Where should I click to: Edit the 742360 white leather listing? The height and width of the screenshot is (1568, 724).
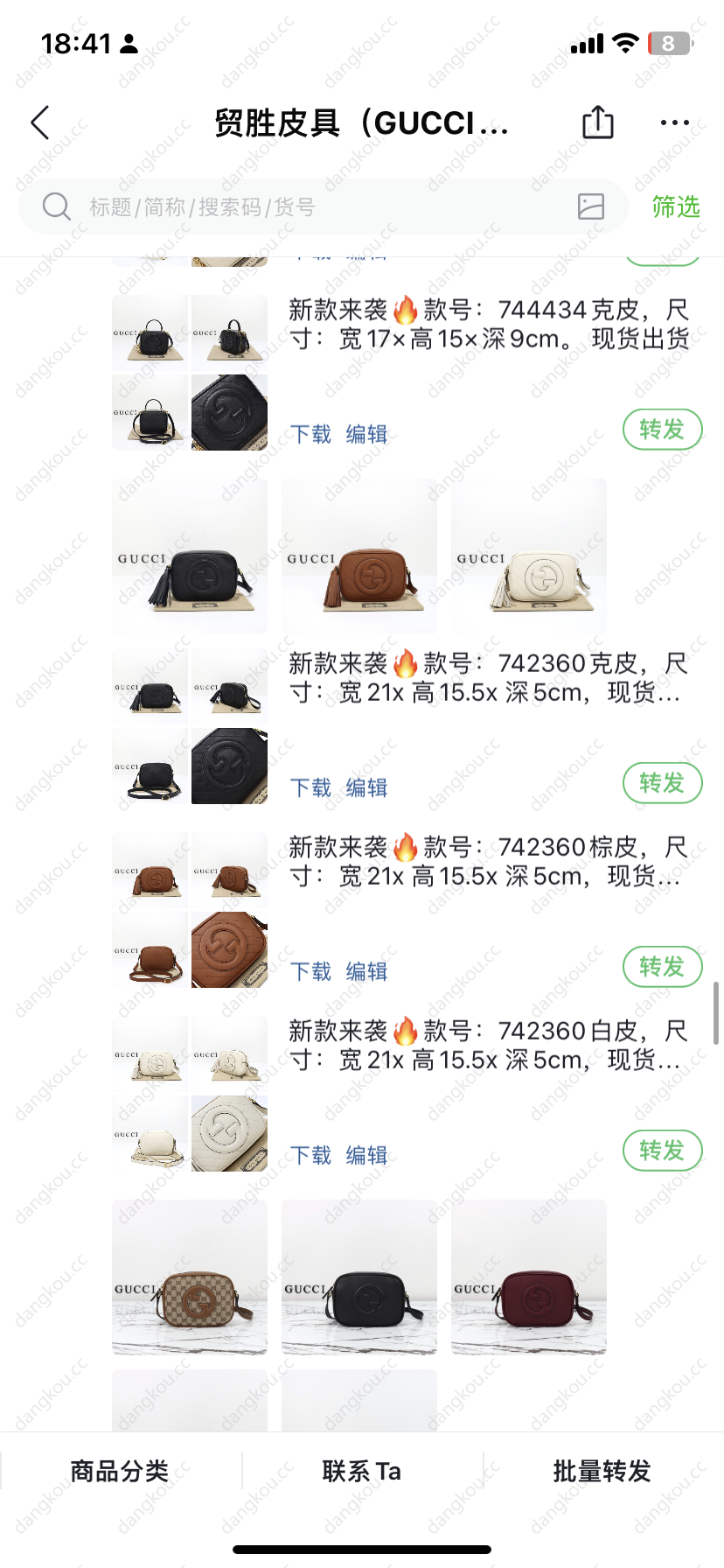coord(366,1156)
